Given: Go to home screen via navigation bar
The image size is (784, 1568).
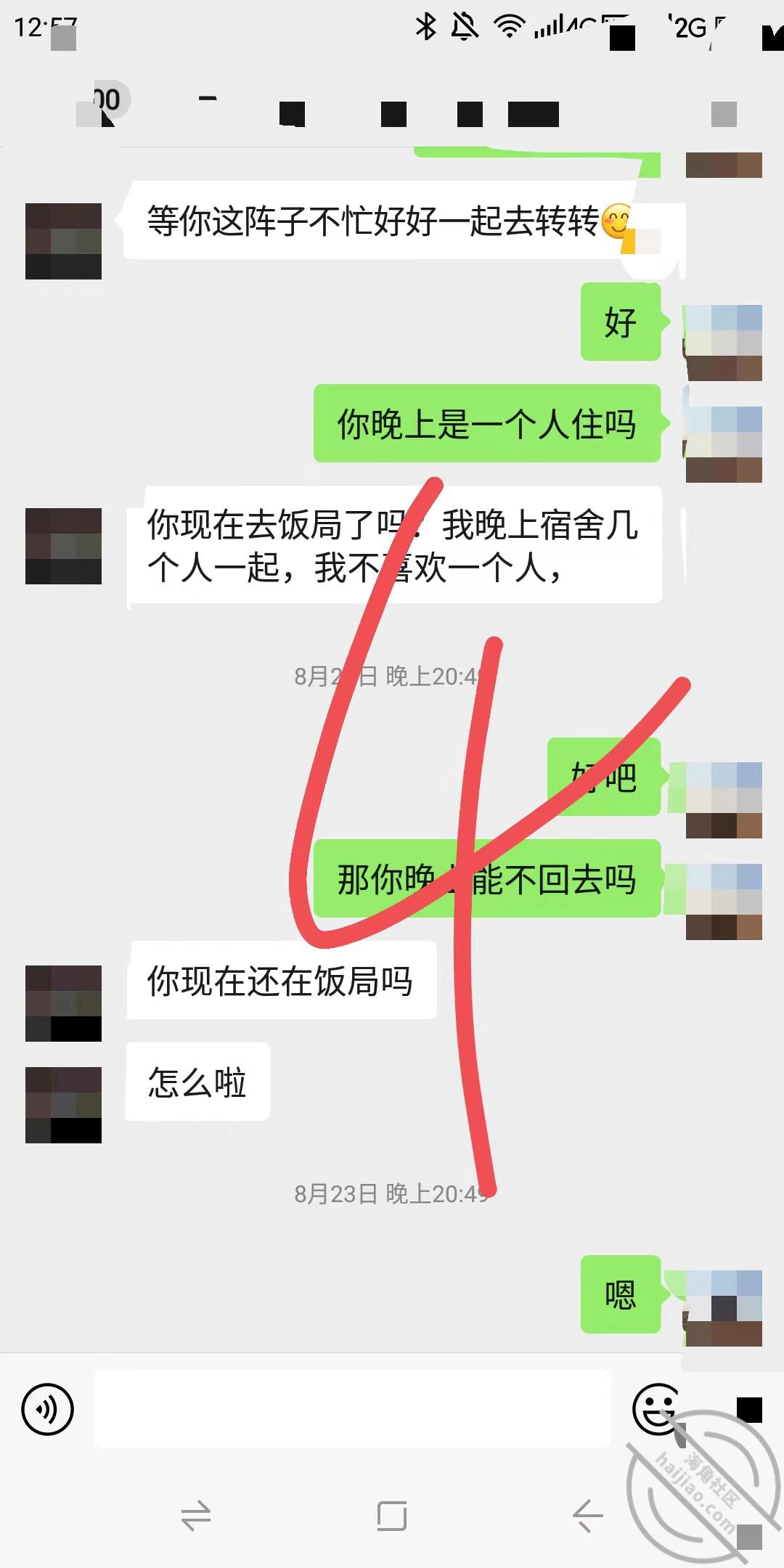Looking at the screenshot, I should [x=392, y=1516].
